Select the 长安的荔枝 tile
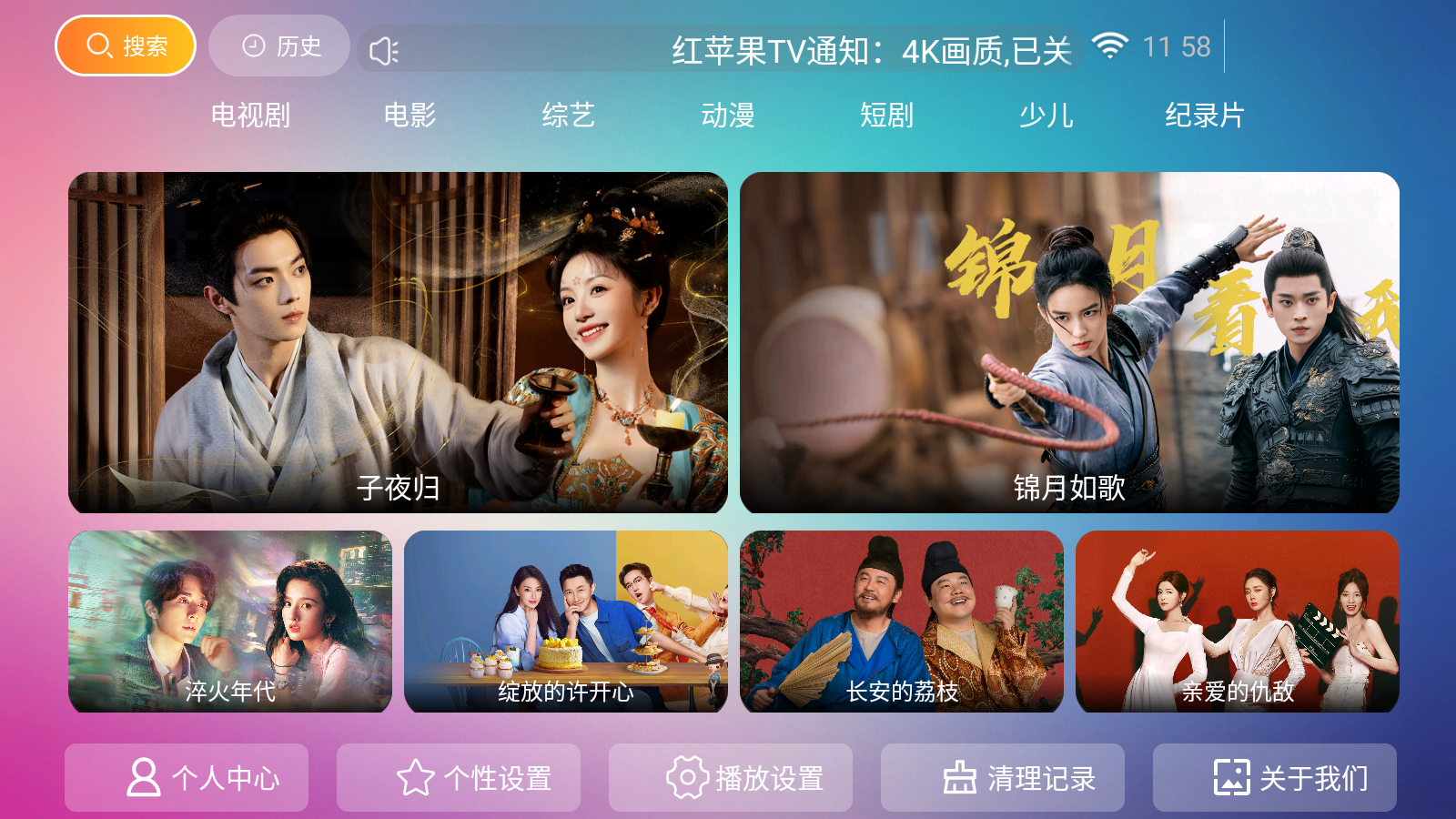The width and height of the screenshot is (1456, 819). click(x=902, y=622)
